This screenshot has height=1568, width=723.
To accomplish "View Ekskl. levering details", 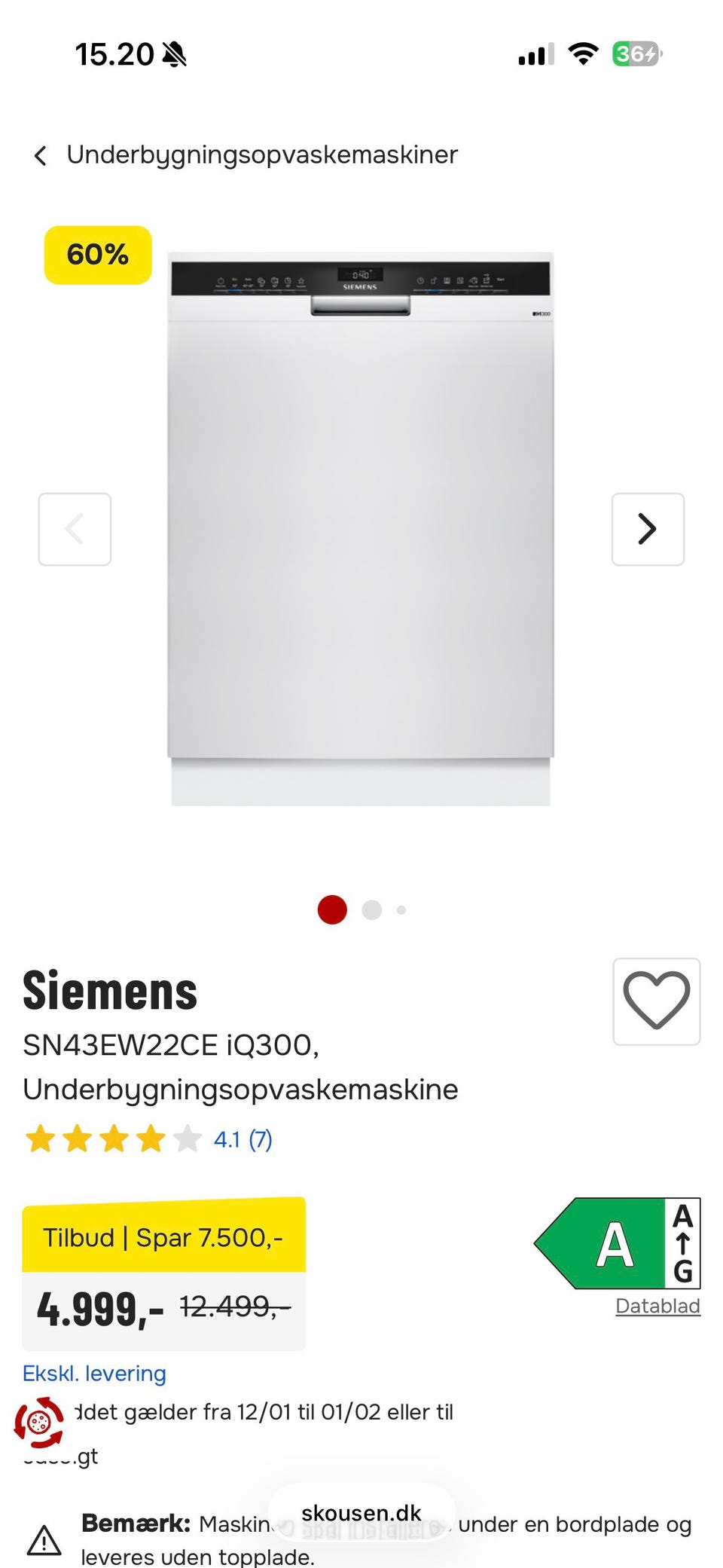I will 94,1373.
